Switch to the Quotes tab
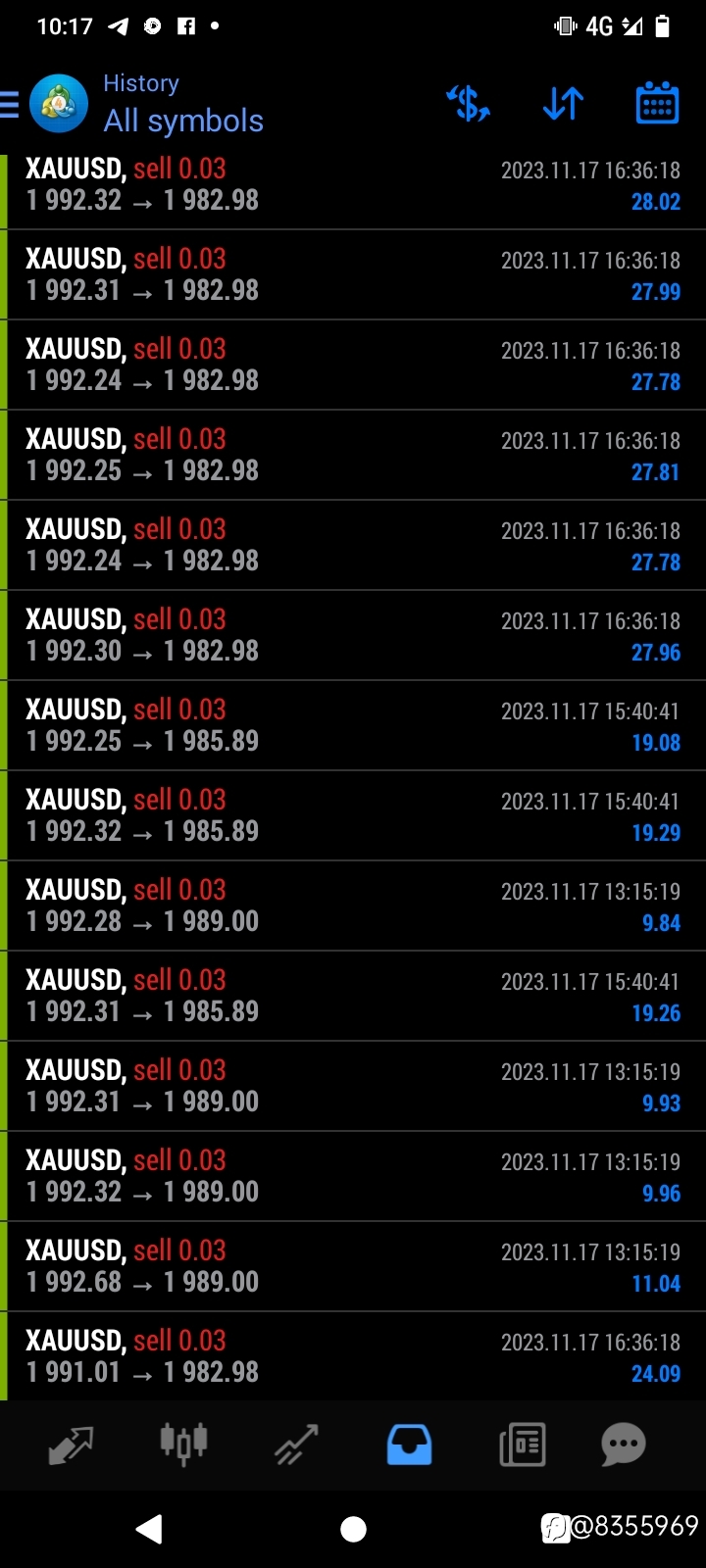This screenshot has width=706, height=1568. 71,1445
